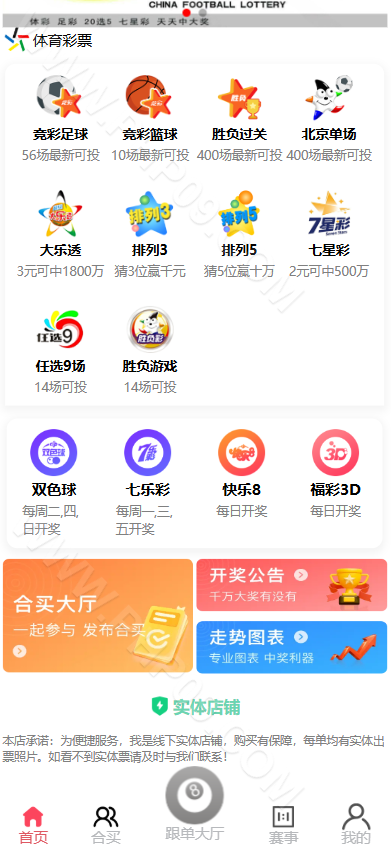
Task: Open 走势图表 trend charts
Action: coord(292,647)
